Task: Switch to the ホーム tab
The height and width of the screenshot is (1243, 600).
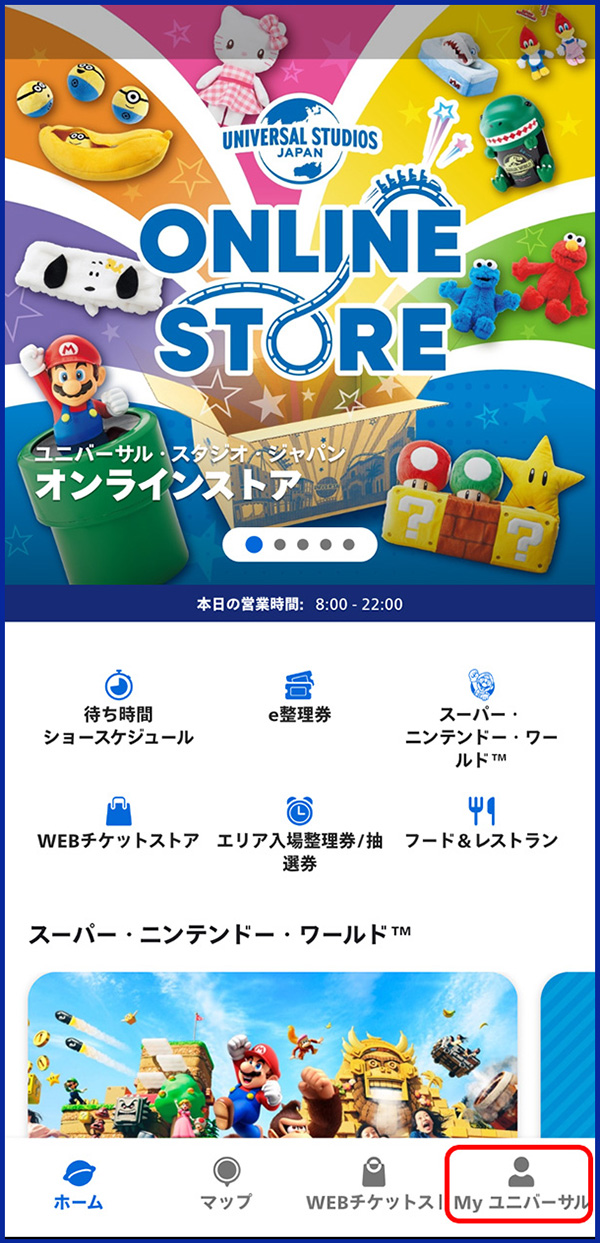Action: click(78, 1185)
